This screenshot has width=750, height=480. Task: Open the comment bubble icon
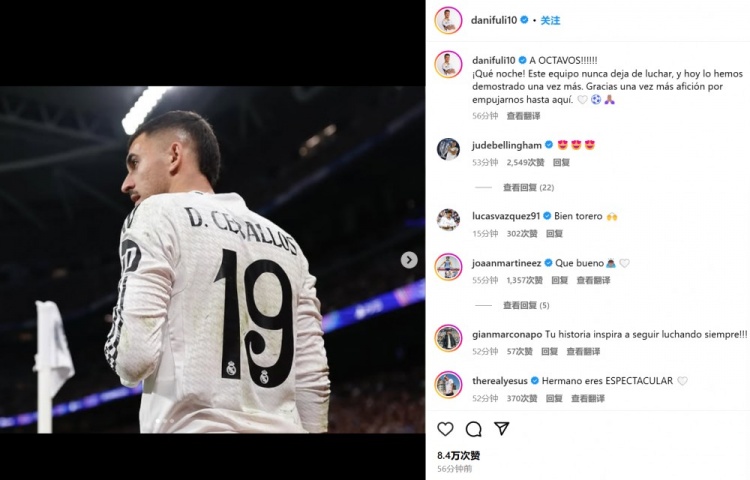(473, 429)
